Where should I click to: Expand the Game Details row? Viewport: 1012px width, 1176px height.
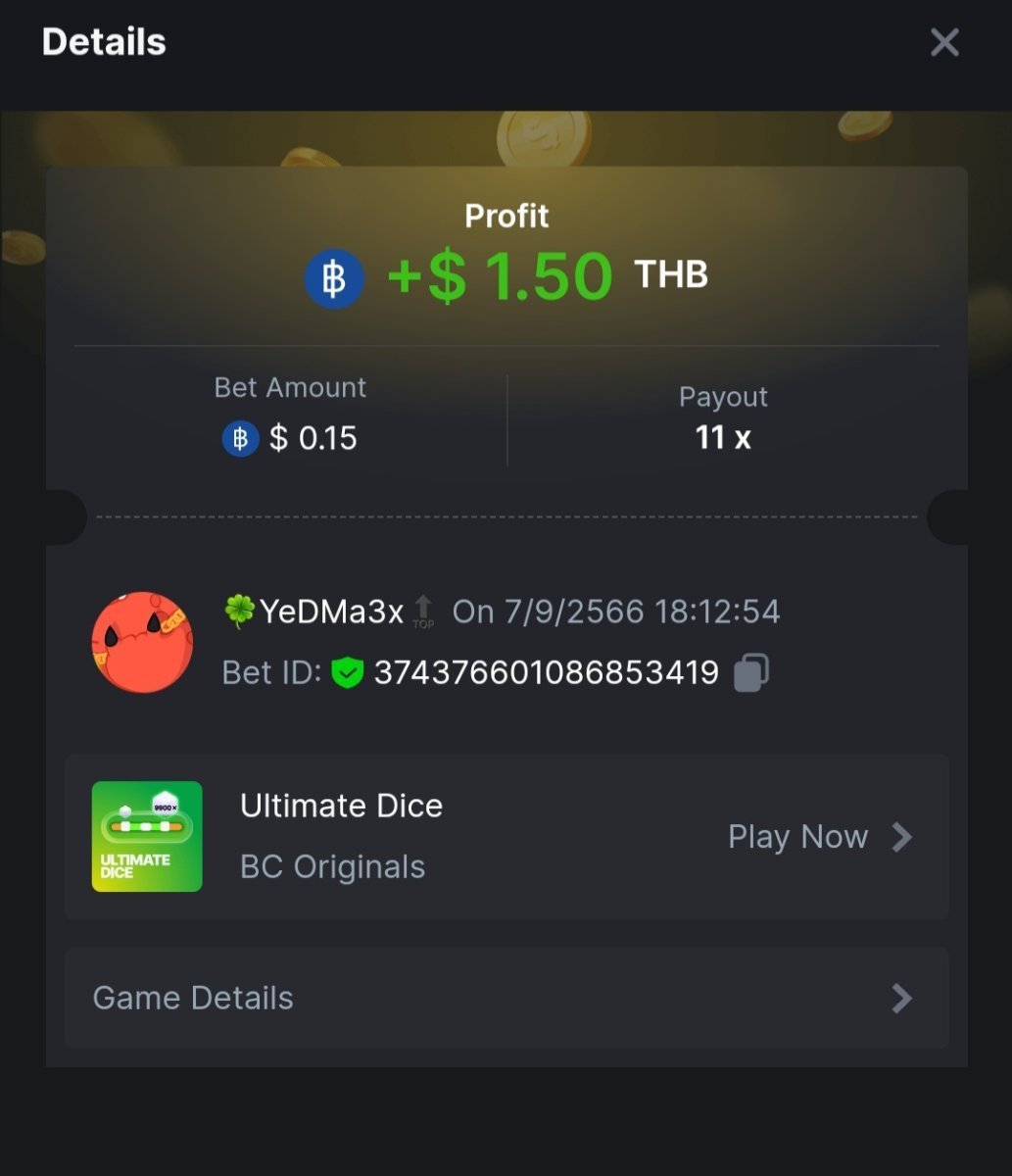(506, 998)
